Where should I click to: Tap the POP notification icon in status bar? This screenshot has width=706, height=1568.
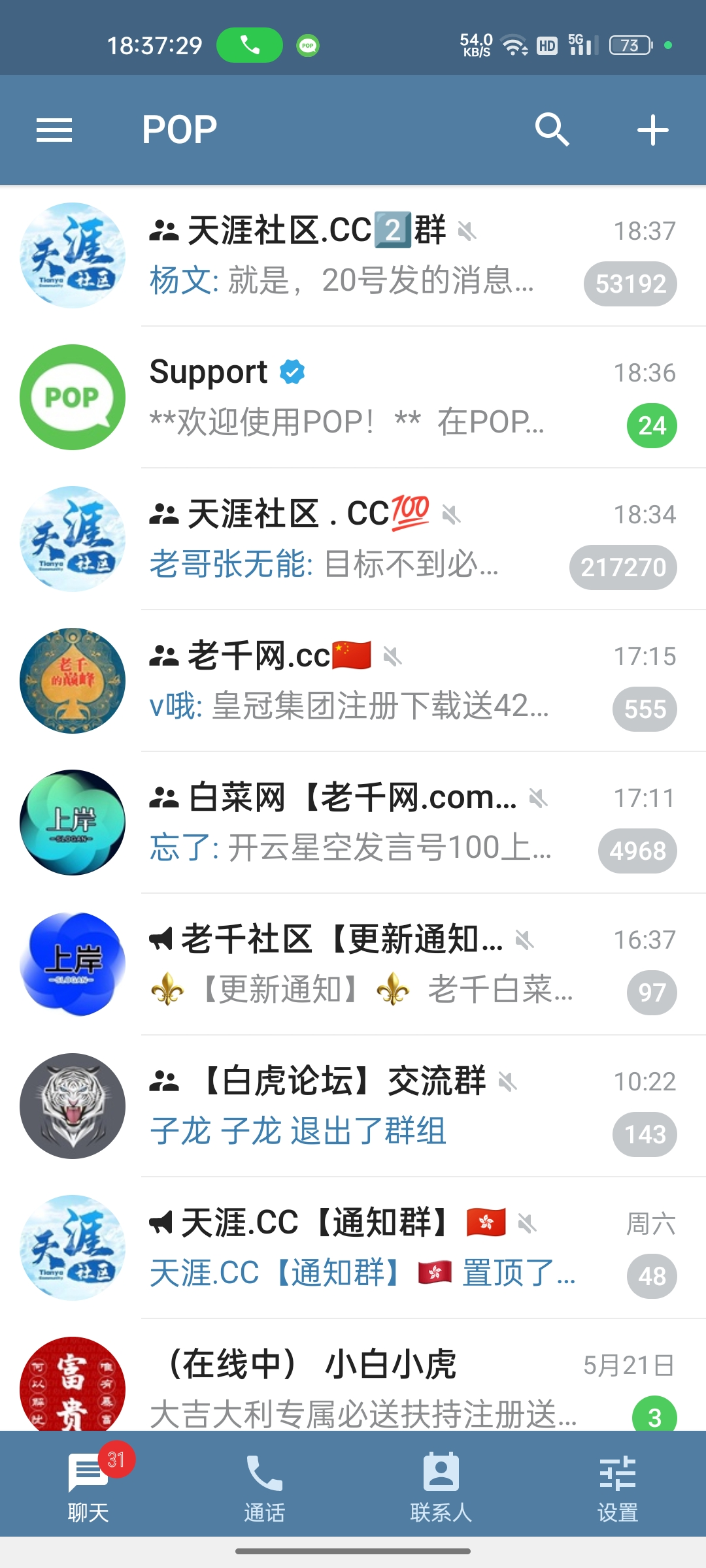[x=307, y=44]
